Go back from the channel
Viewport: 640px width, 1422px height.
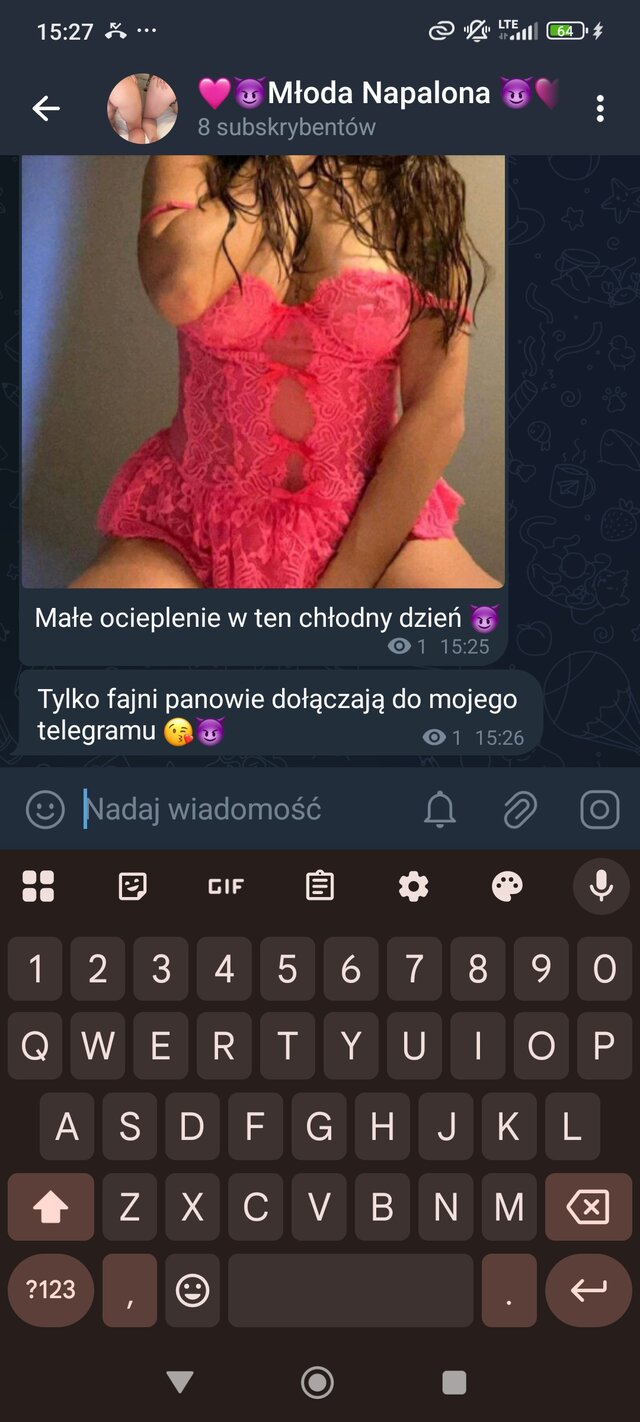(x=46, y=109)
